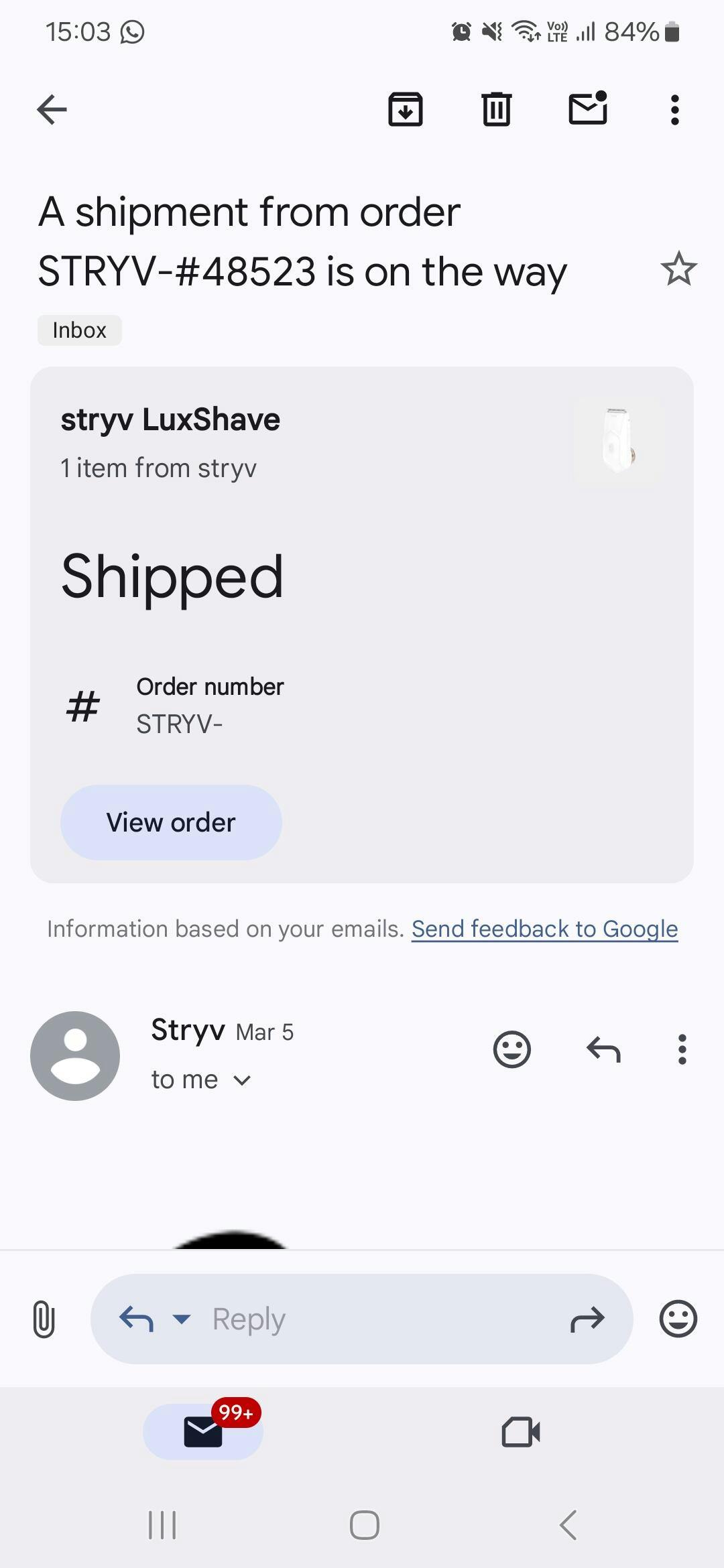
Task: Open more options for Stryv's message
Action: [682, 1049]
